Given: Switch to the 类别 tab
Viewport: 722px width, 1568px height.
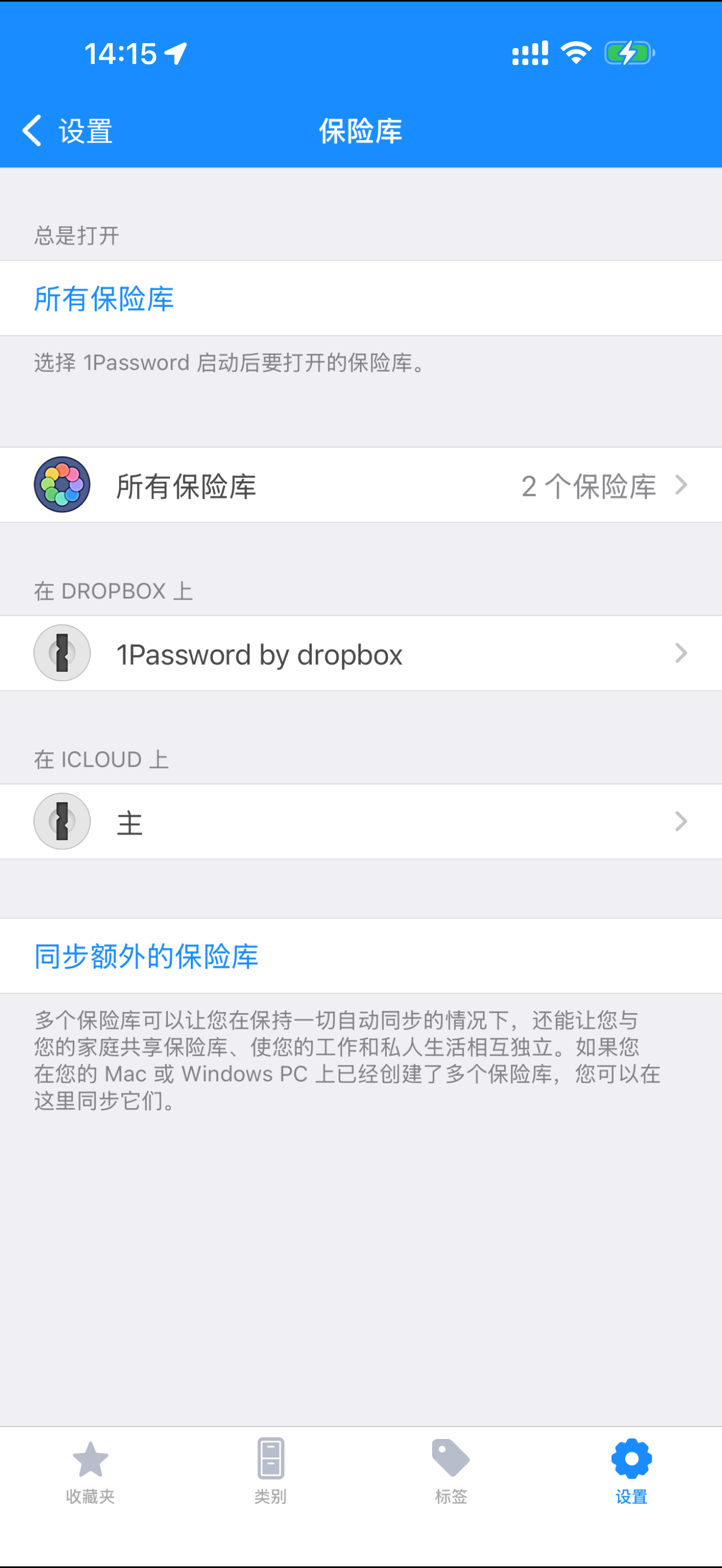Looking at the screenshot, I should coord(270,1471).
